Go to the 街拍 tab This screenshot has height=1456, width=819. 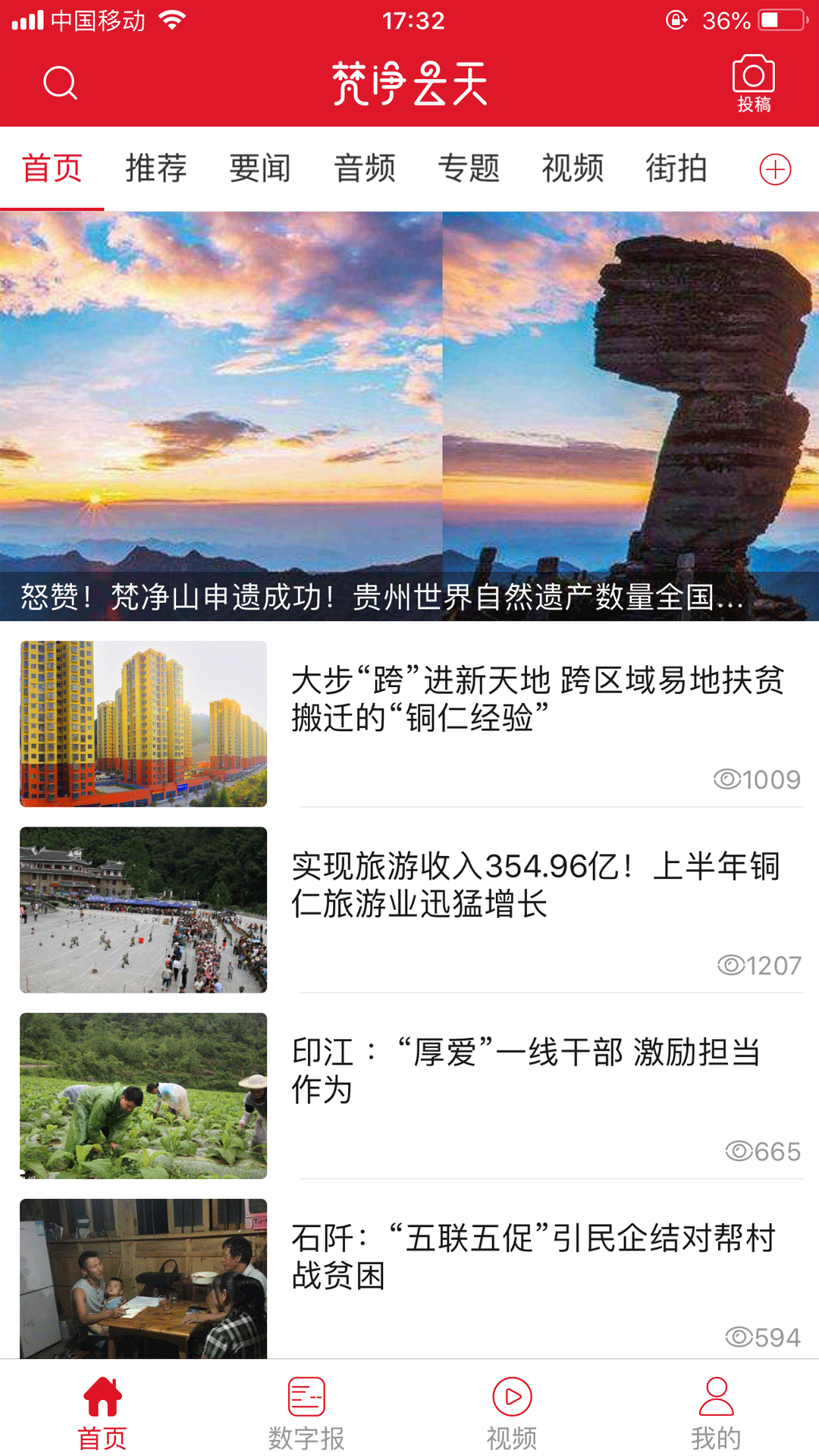[x=676, y=168]
